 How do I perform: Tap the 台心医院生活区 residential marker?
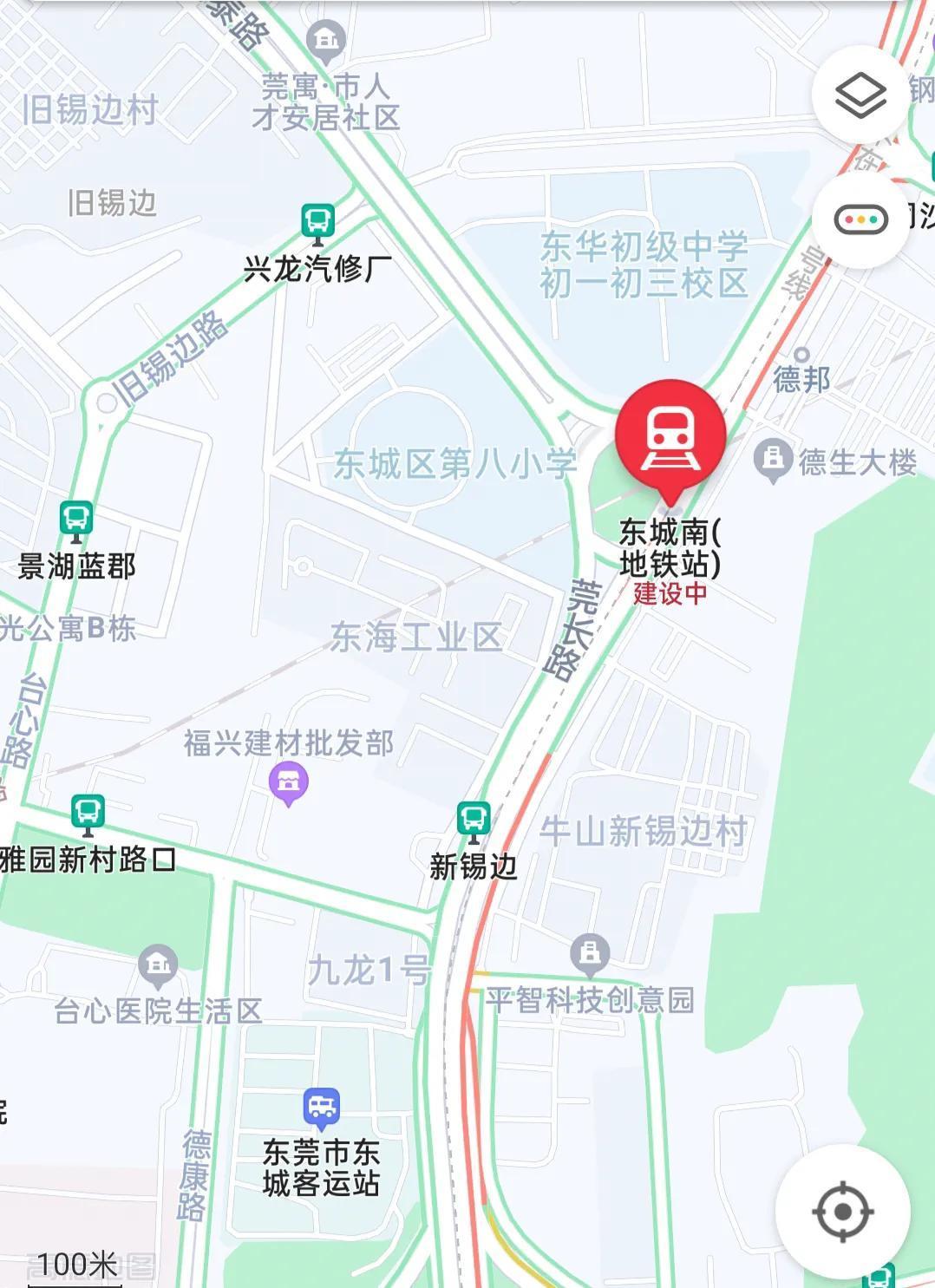[x=158, y=964]
